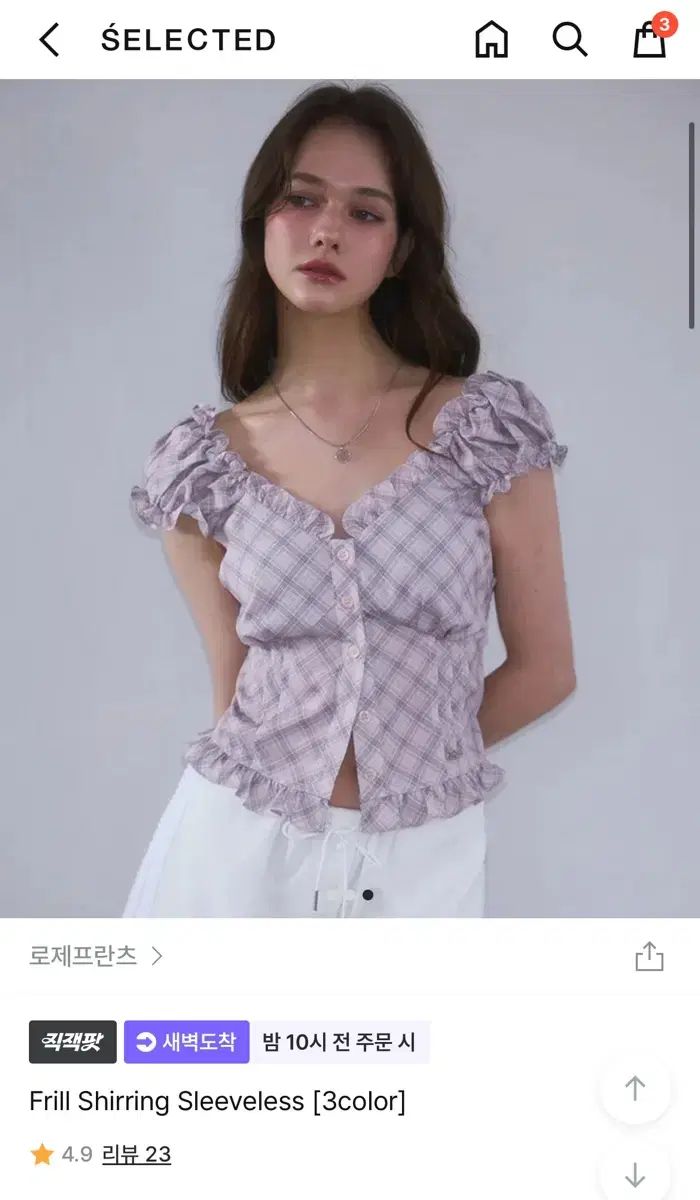Open the Frill Shirring Sleeveless product photo
Viewport: 700px width, 1200px height.
pos(350,498)
